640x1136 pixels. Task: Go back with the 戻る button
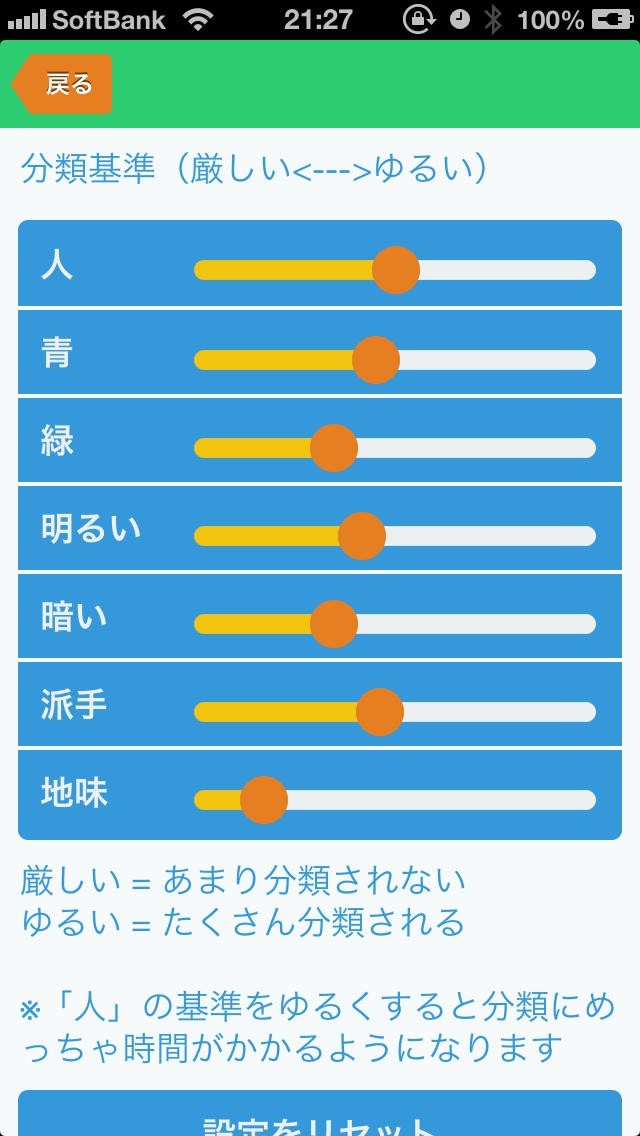(64, 85)
